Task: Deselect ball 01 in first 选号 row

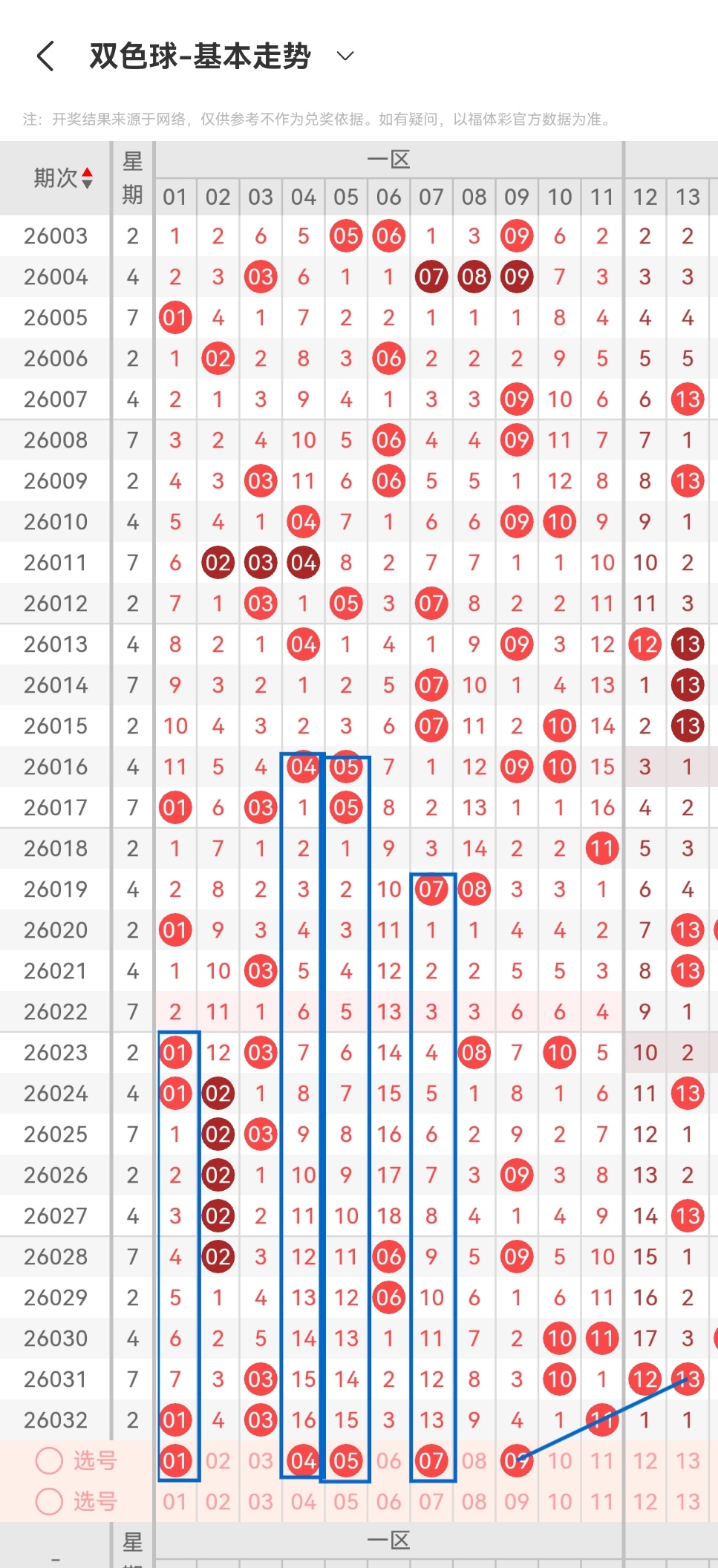Action: coord(175,1460)
